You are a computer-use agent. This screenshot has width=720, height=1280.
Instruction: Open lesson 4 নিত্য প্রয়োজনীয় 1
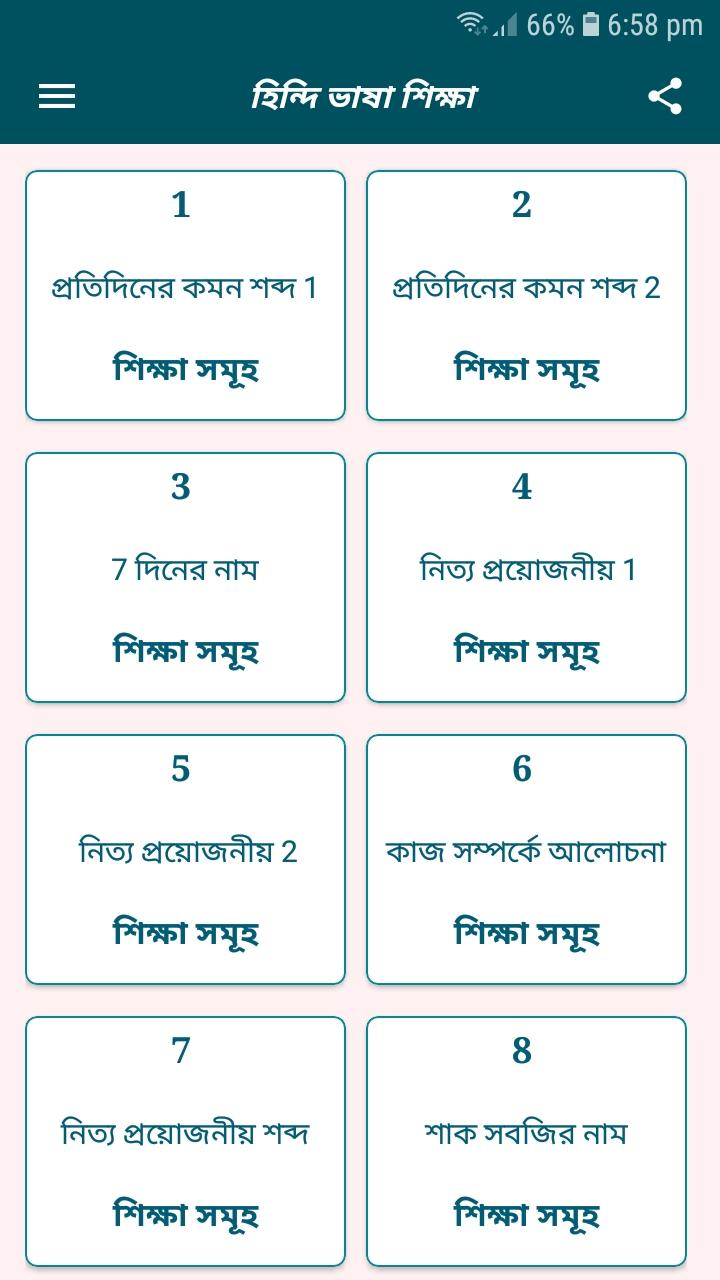[526, 577]
